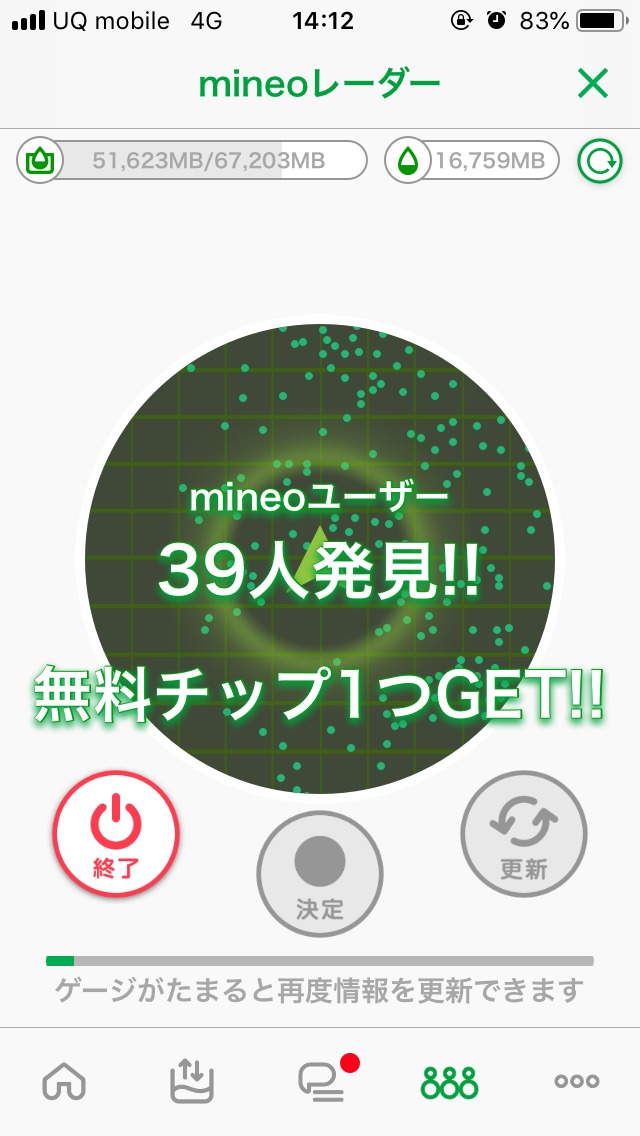Tap the 更新 refresh button

pyautogui.click(x=523, y=833)
